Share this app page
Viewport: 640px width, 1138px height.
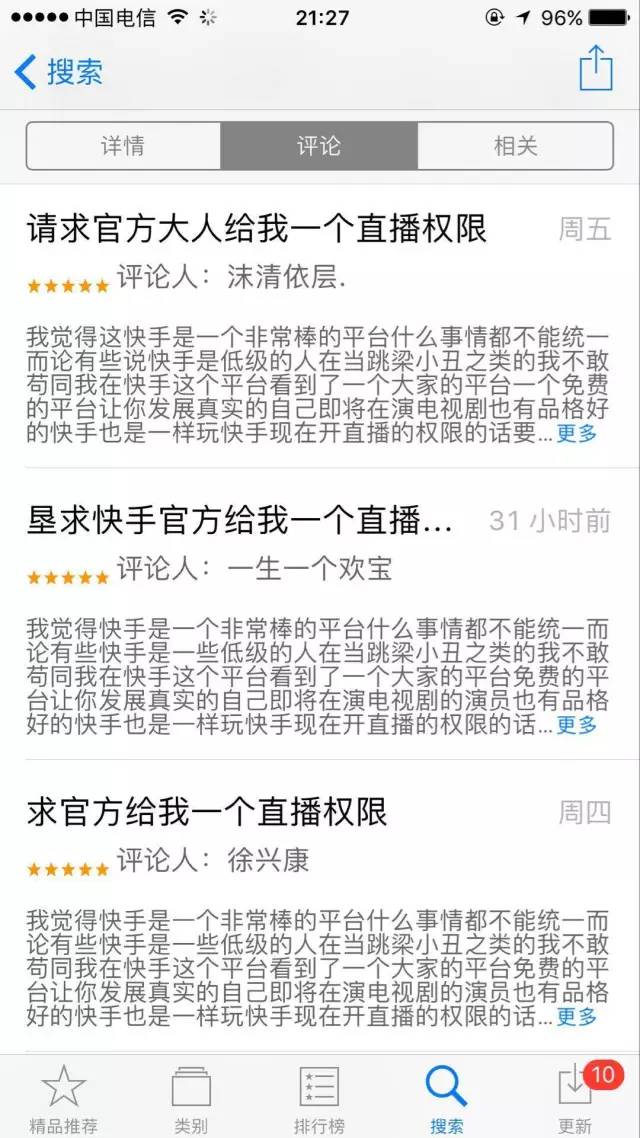click(x=595, y=69)
